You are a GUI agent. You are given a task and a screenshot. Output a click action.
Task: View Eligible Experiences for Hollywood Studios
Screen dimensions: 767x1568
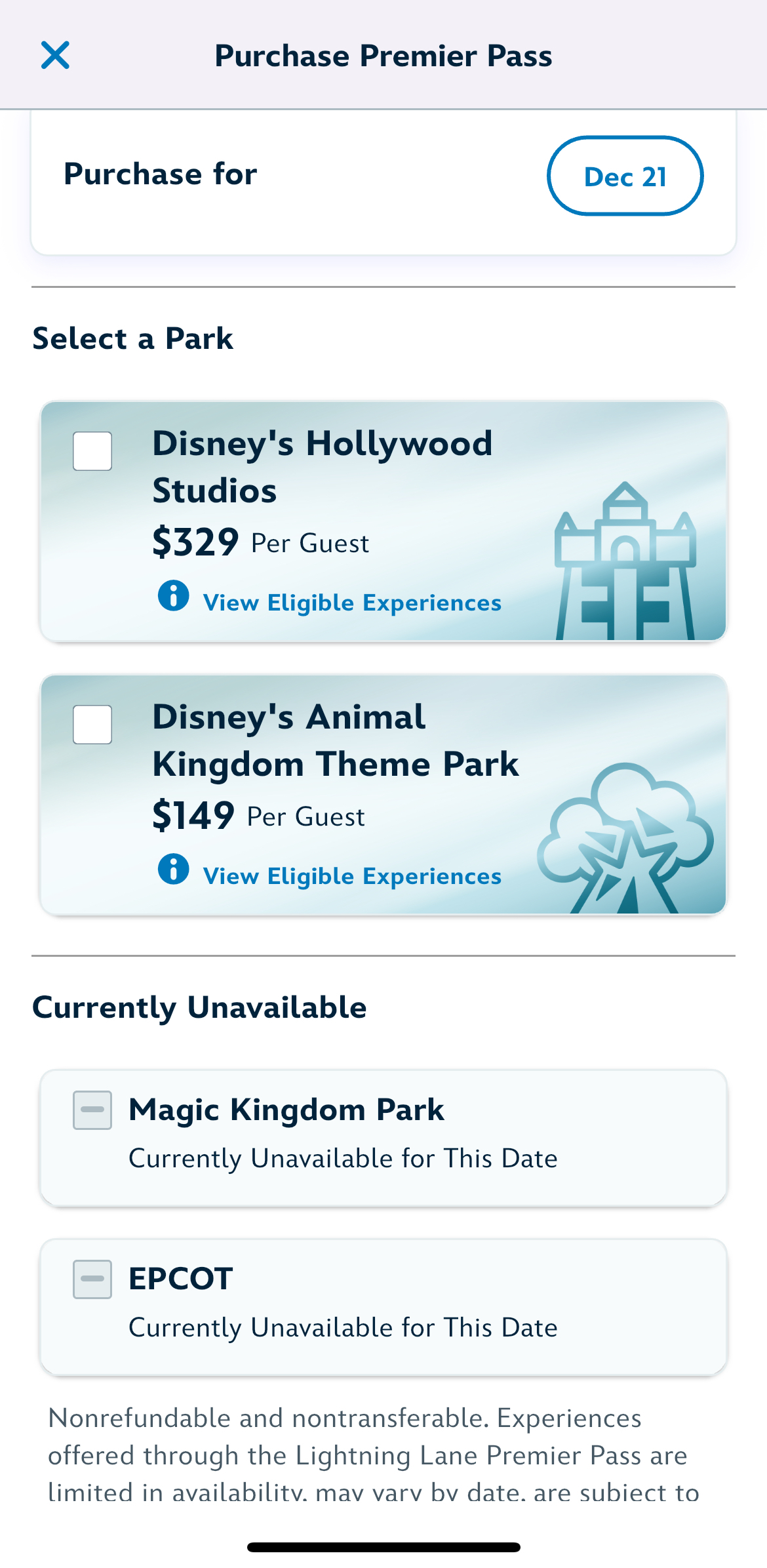(351, 602)
